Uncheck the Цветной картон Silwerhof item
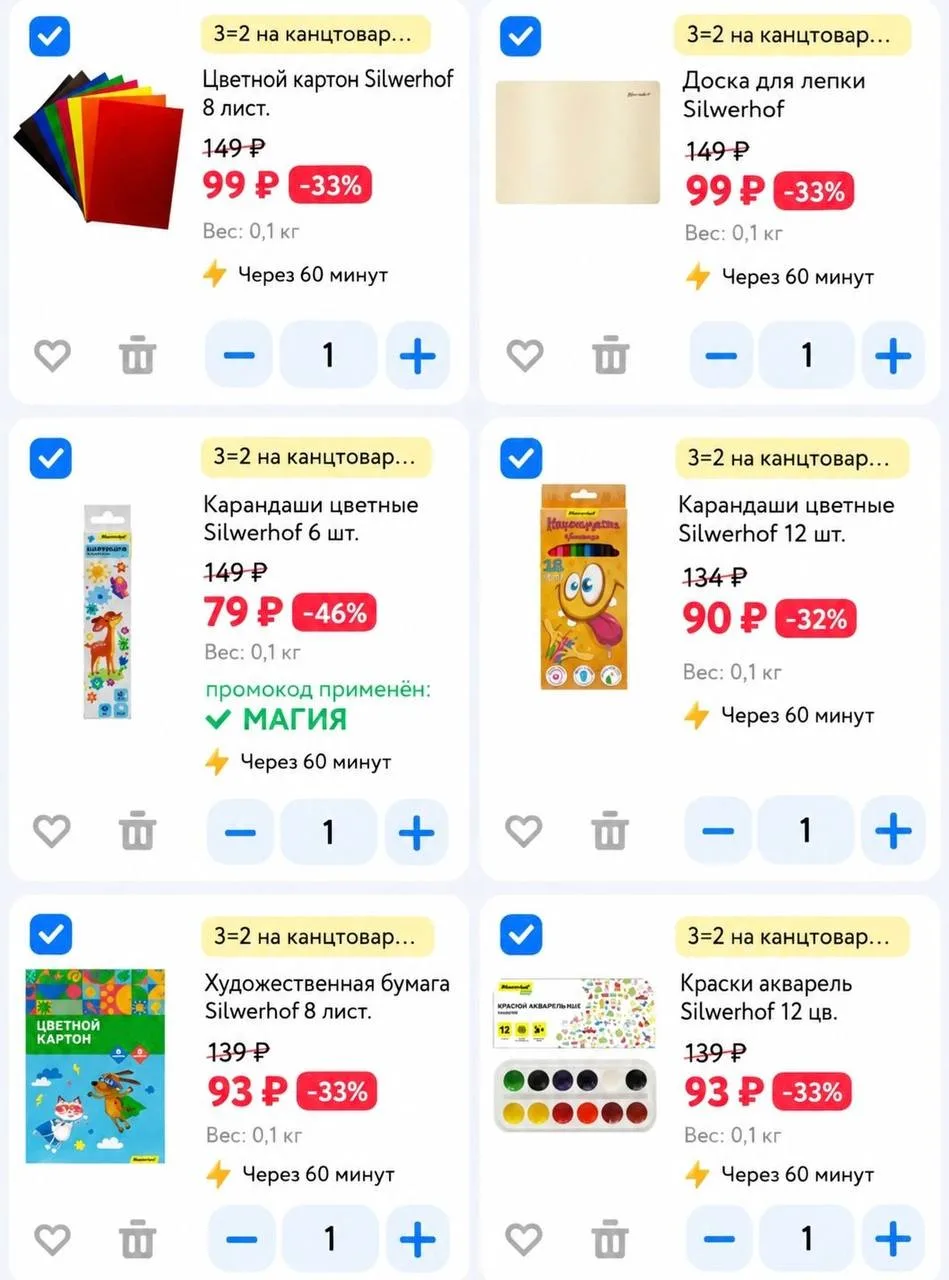The image size is (949, 1280). click(50, 38)
